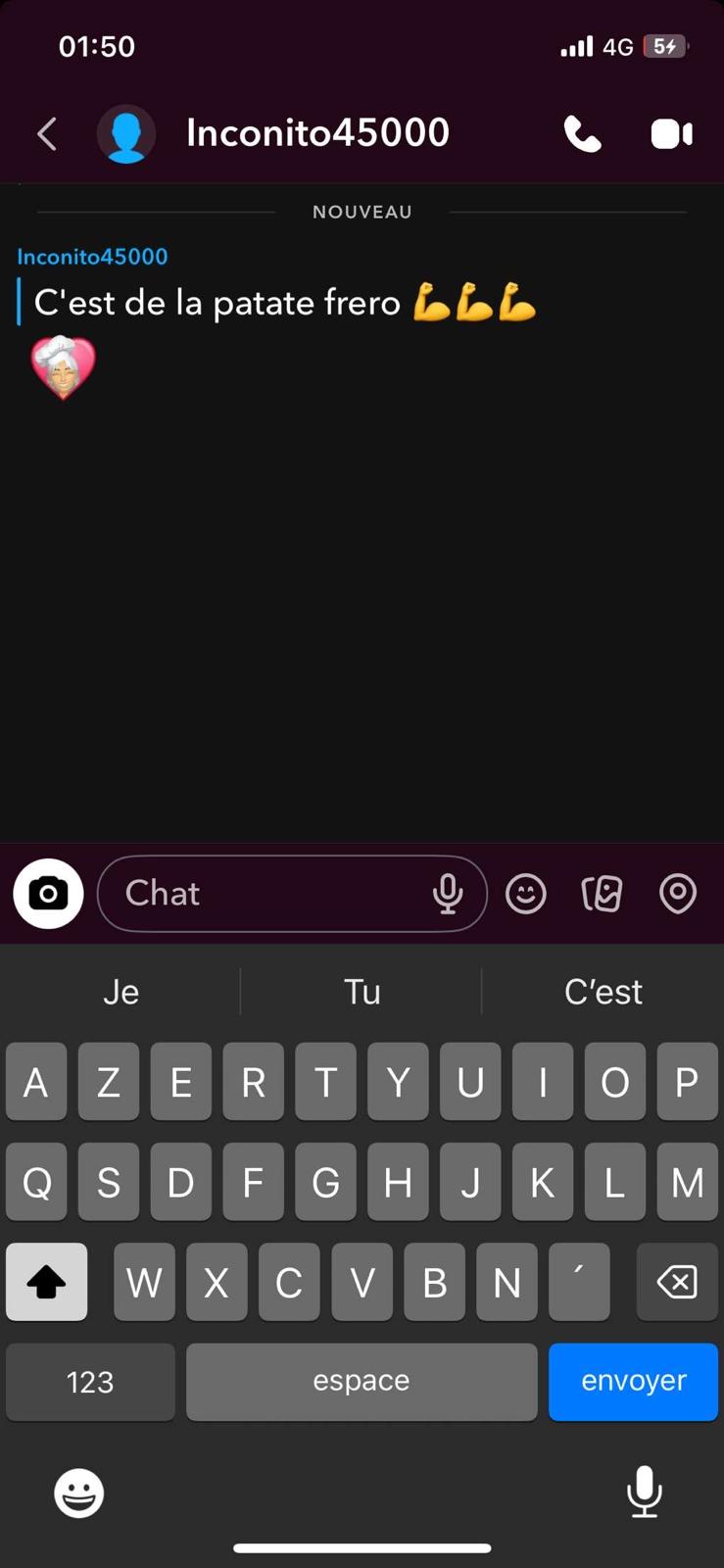Focus the Chat text field
The image size is (724, 1568).
coord(265,894)
